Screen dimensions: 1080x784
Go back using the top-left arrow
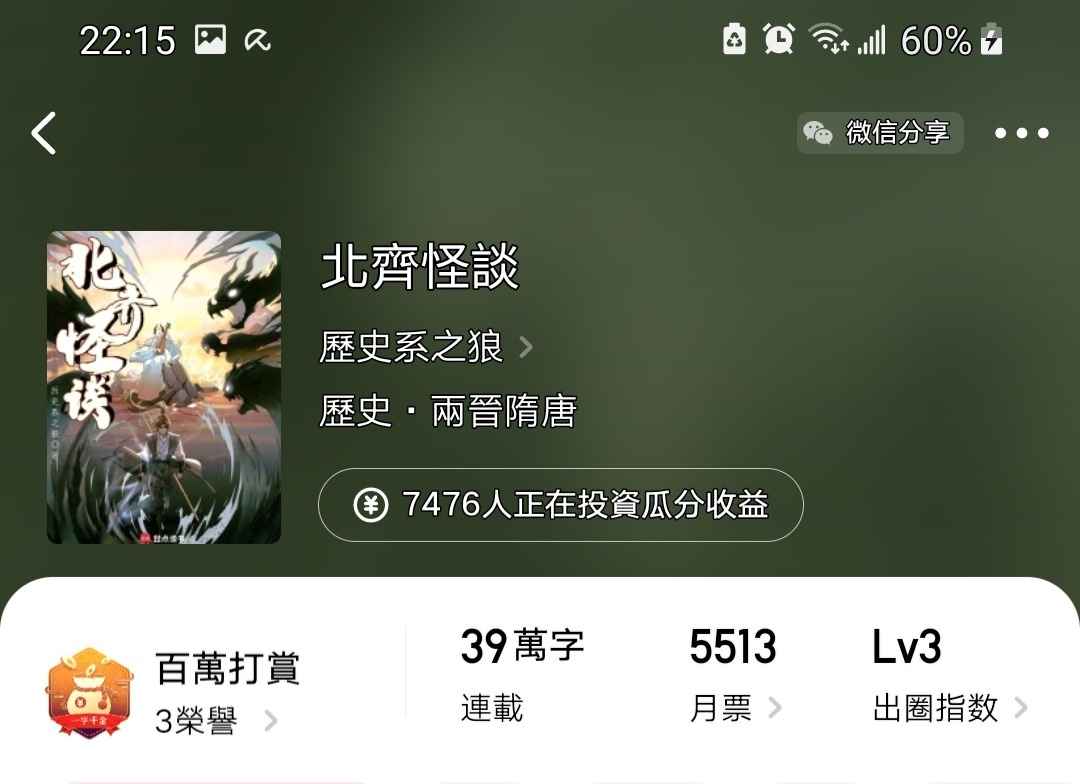point(44,133)
